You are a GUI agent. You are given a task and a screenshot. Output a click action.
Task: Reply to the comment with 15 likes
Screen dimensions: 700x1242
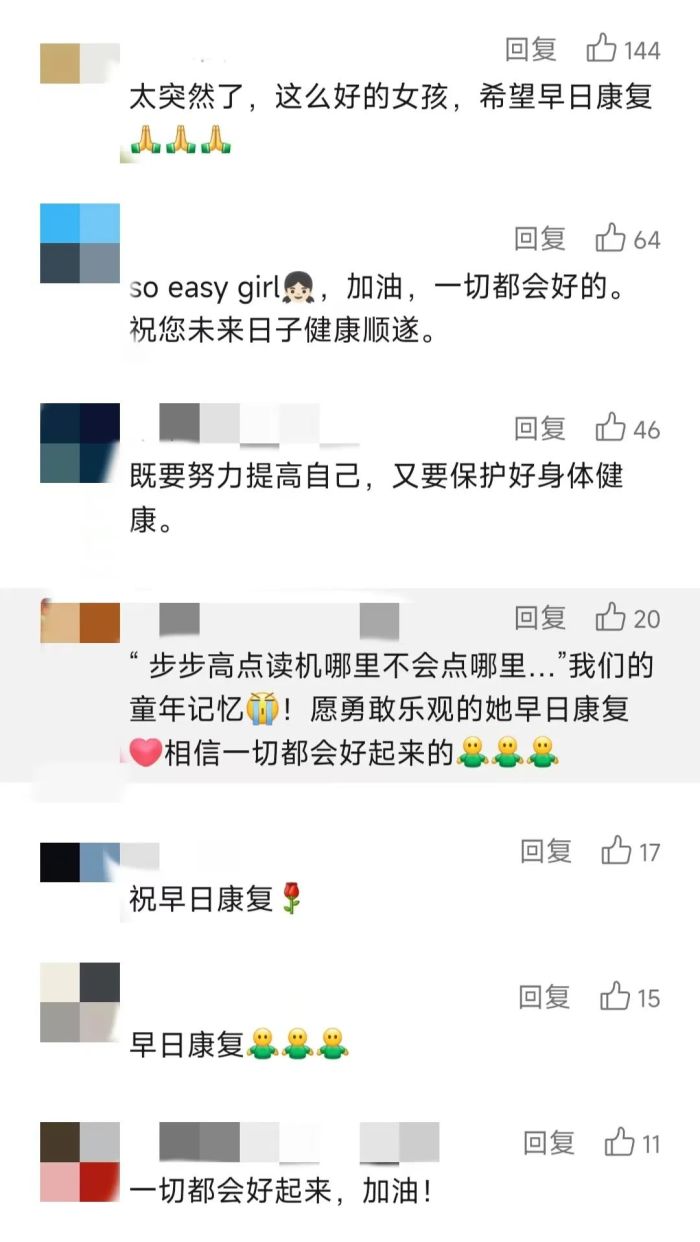(x=544, y=996)
